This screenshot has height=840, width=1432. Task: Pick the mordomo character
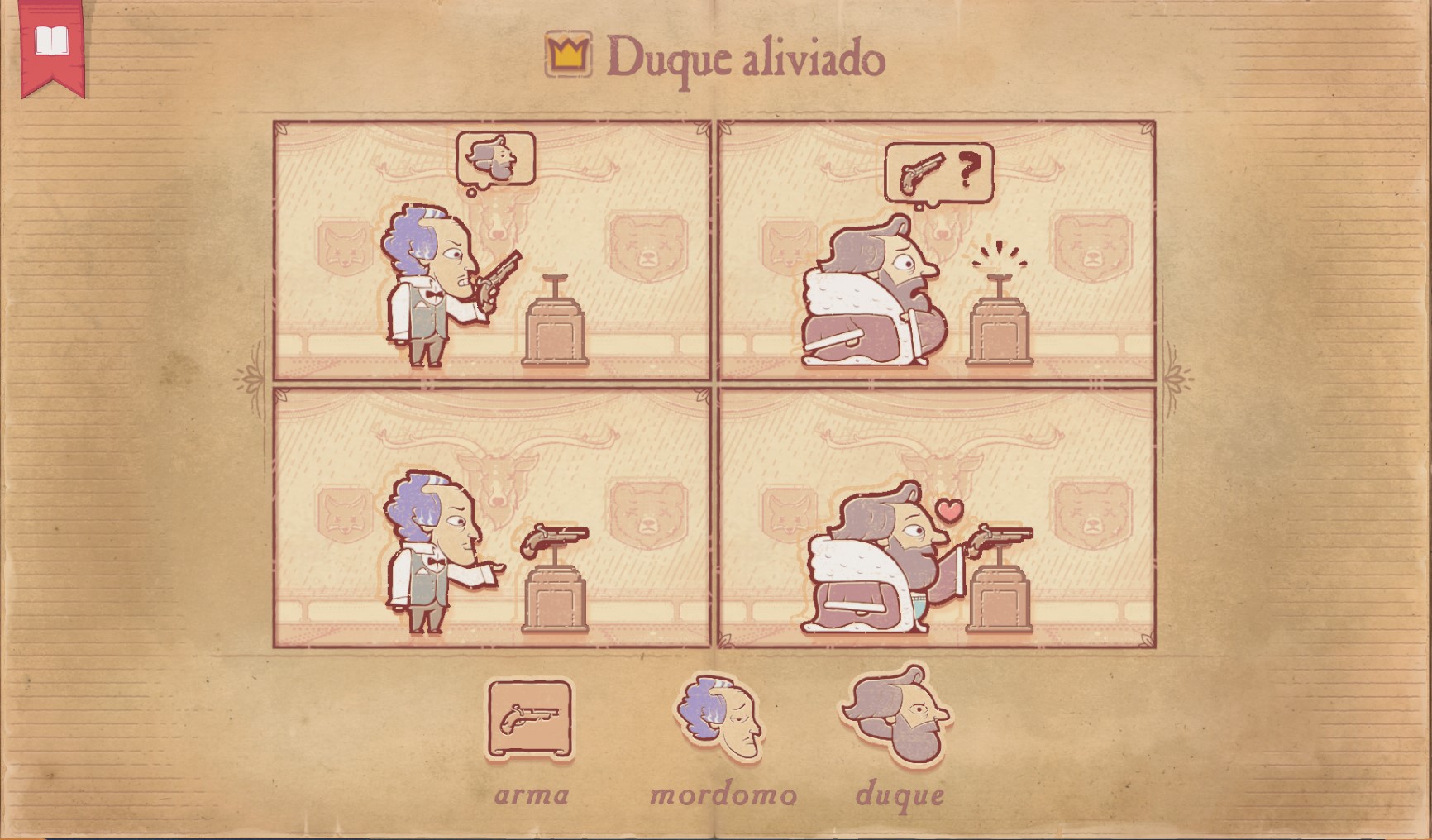[721, 718]
